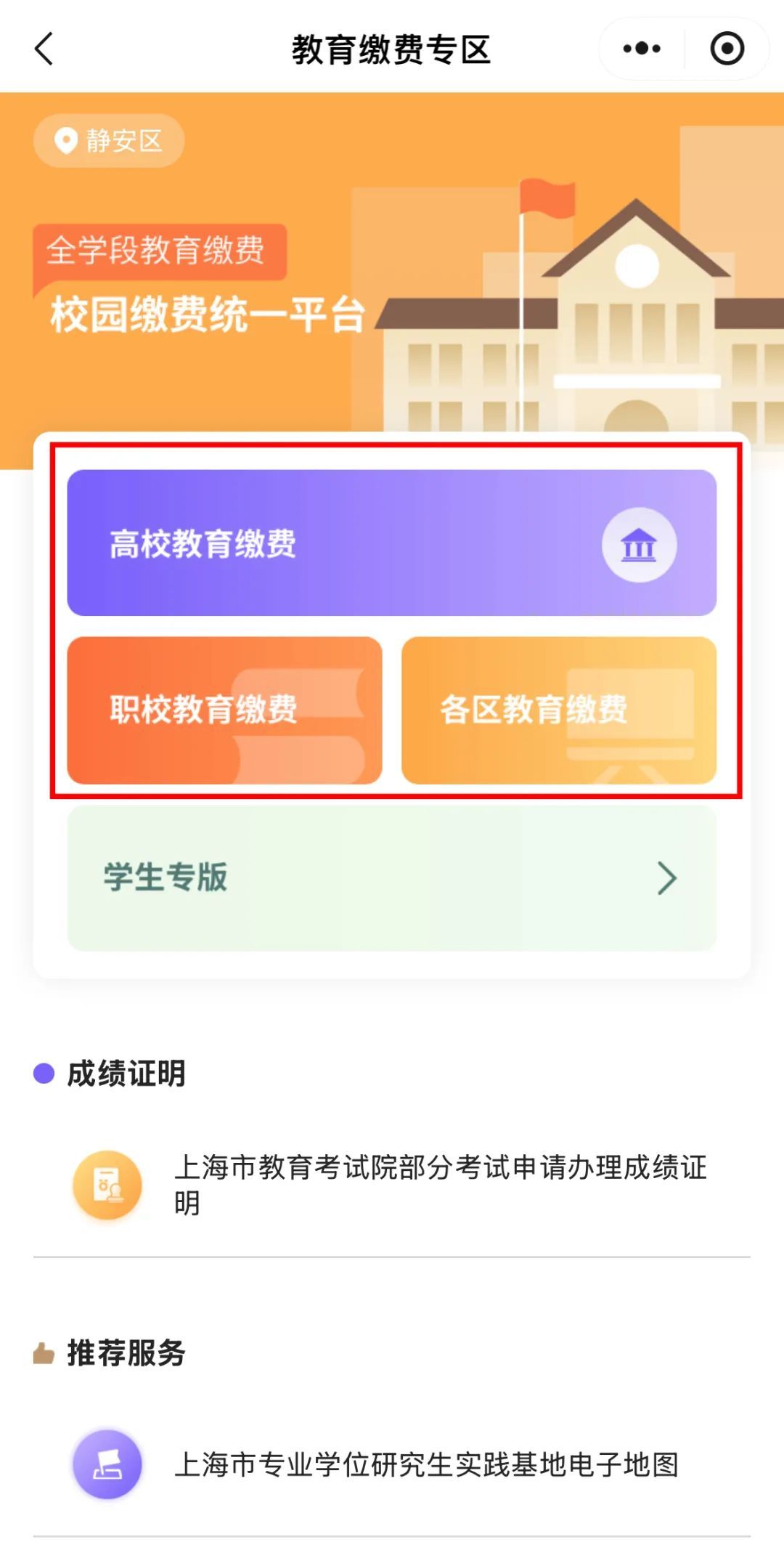This screenshot has width=784, height=1566.
Task: Go back from 教育缴费专区
Action: [x=45, y=49]
